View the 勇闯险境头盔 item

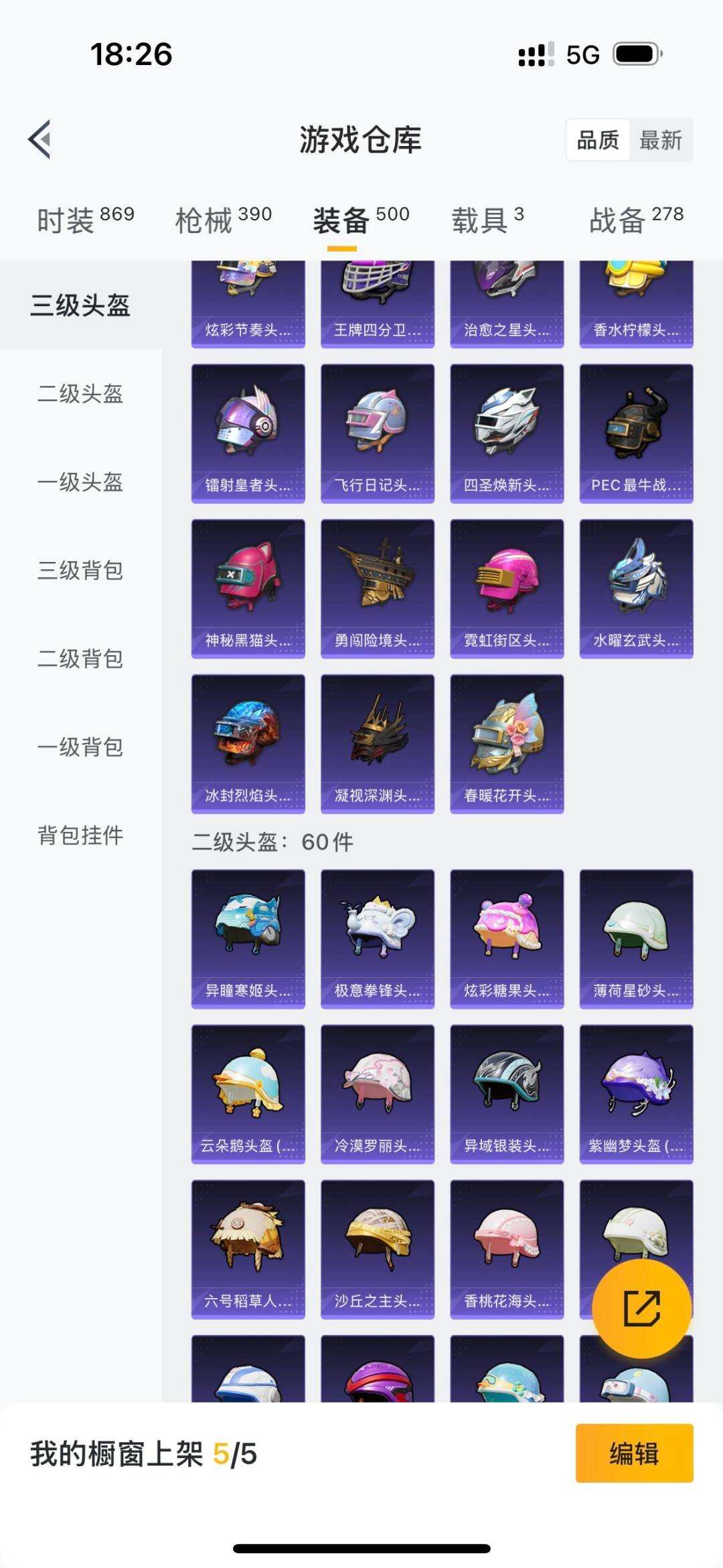tap(378, 589)
